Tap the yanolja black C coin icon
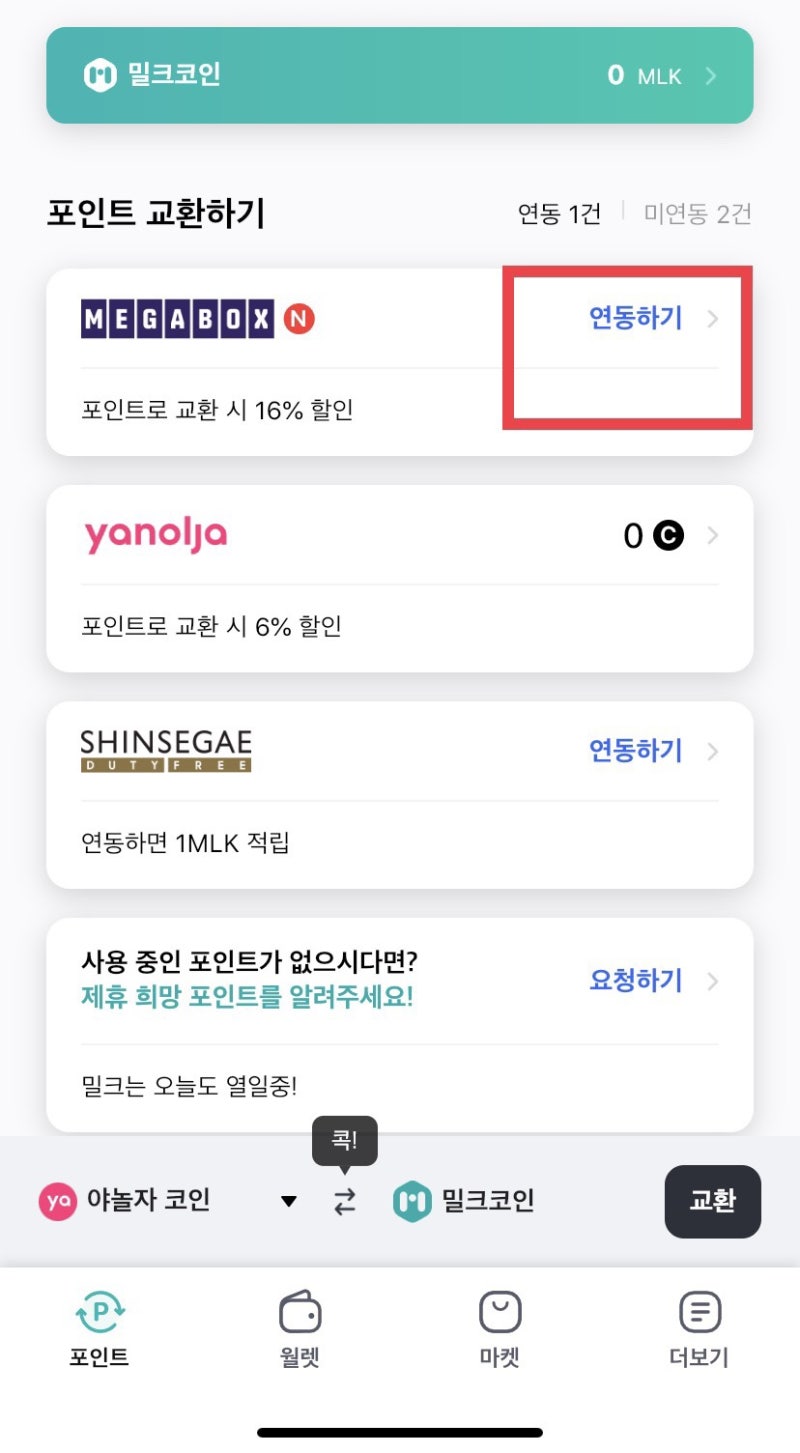Screen dimensions: 800x1453 [668, 536]
